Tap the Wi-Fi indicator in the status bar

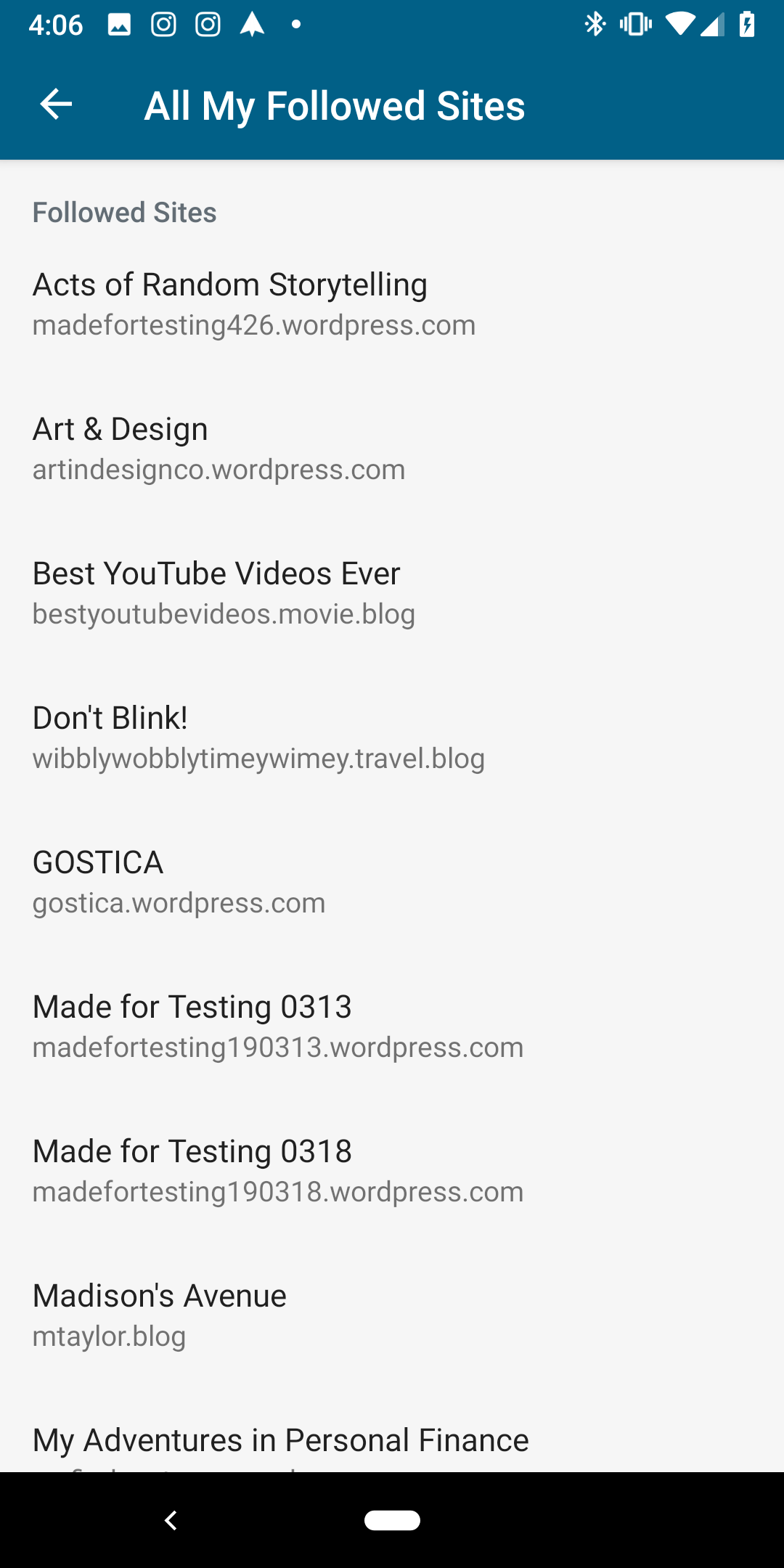679,24
